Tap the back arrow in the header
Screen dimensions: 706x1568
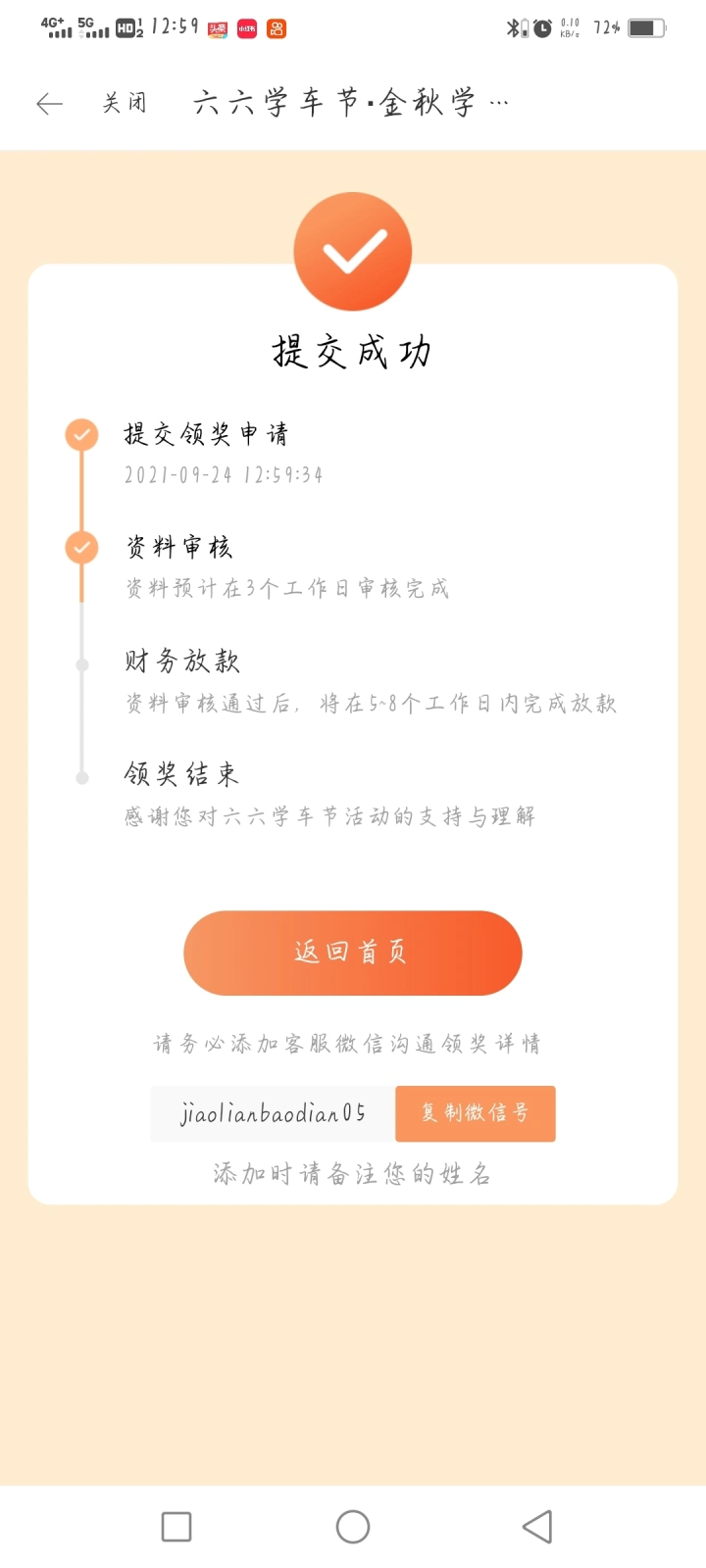[49, 103]
